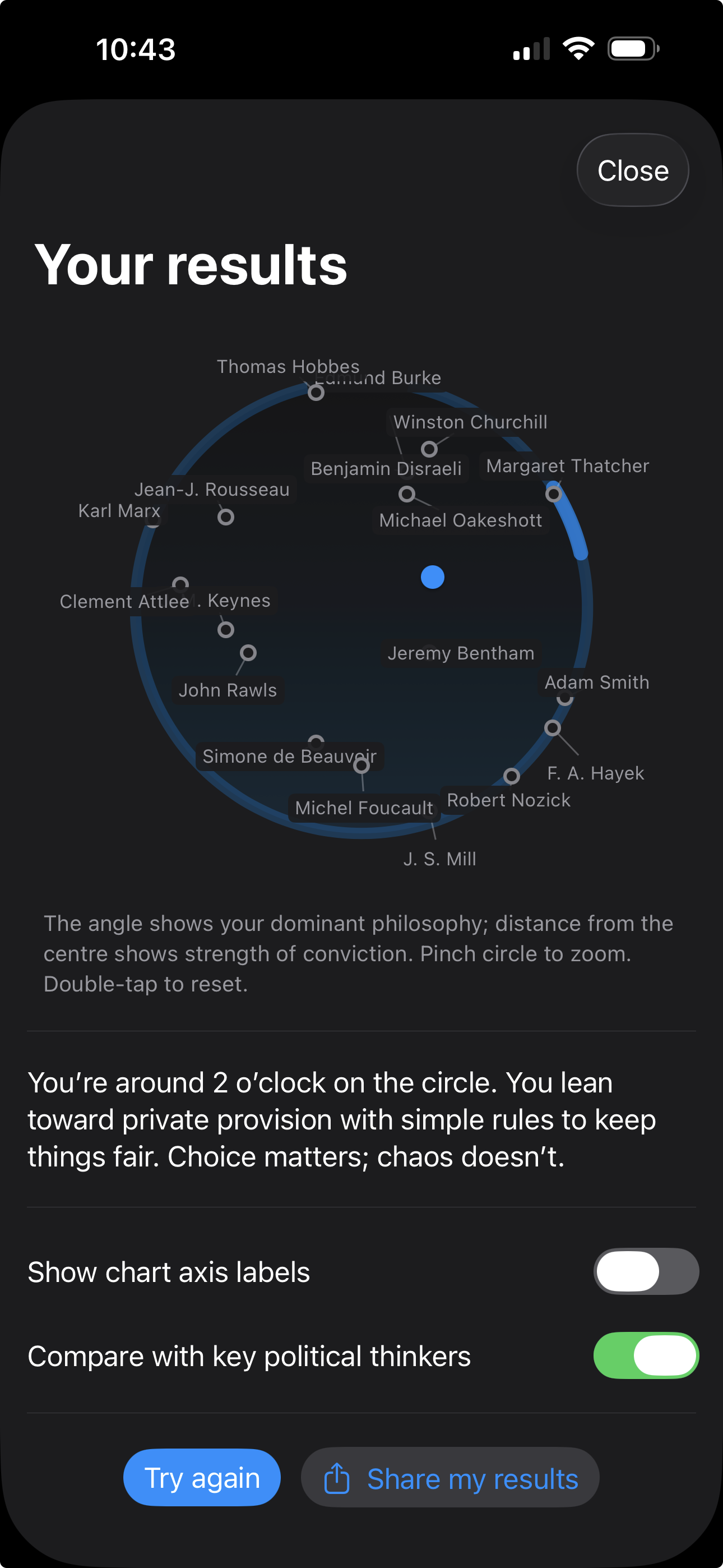Tap Try again to retake the quiz
This screenshot has width=723, height=1568.
202,1478
